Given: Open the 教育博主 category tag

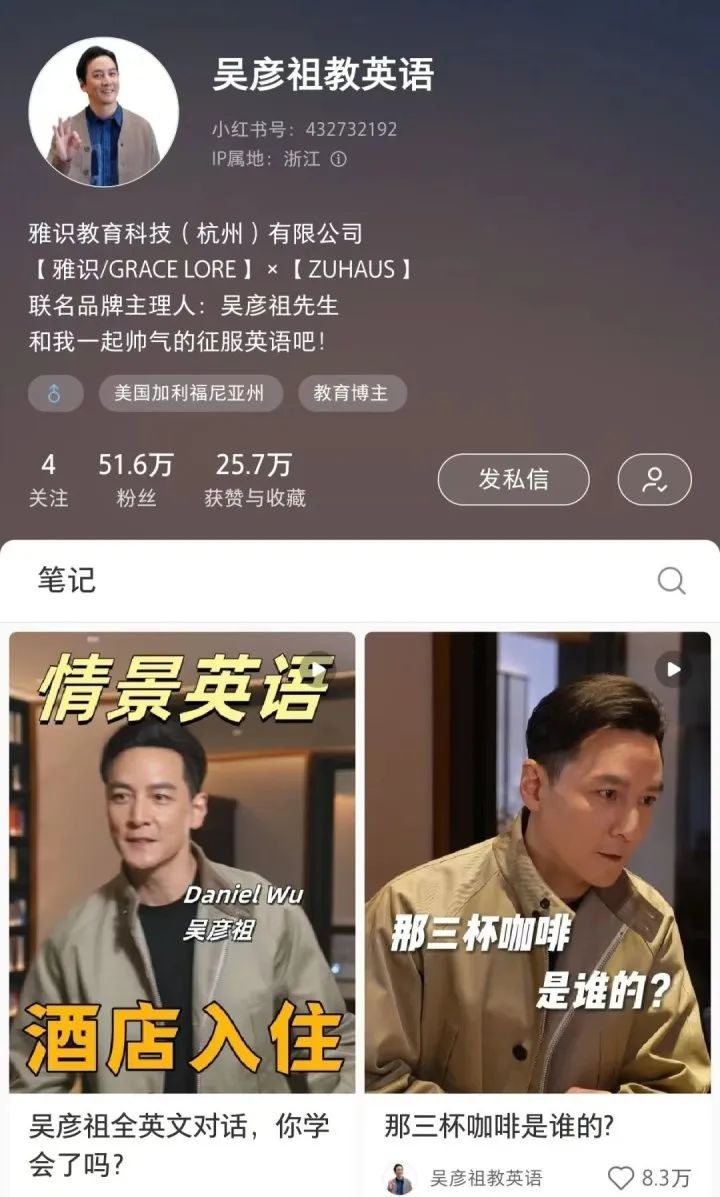Looking at the screenshot, I should [352, 394].
